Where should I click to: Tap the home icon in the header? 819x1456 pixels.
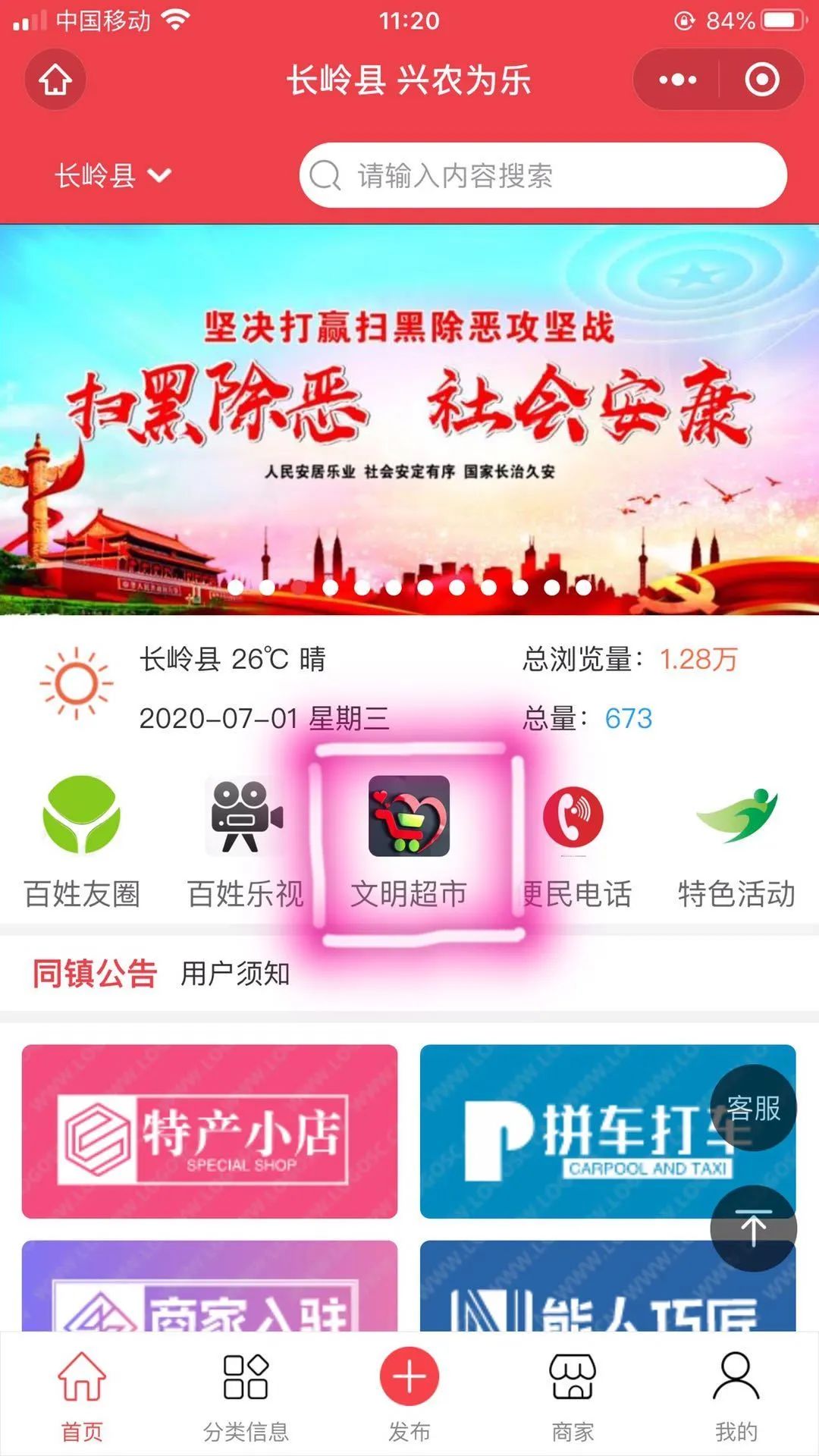55,80
